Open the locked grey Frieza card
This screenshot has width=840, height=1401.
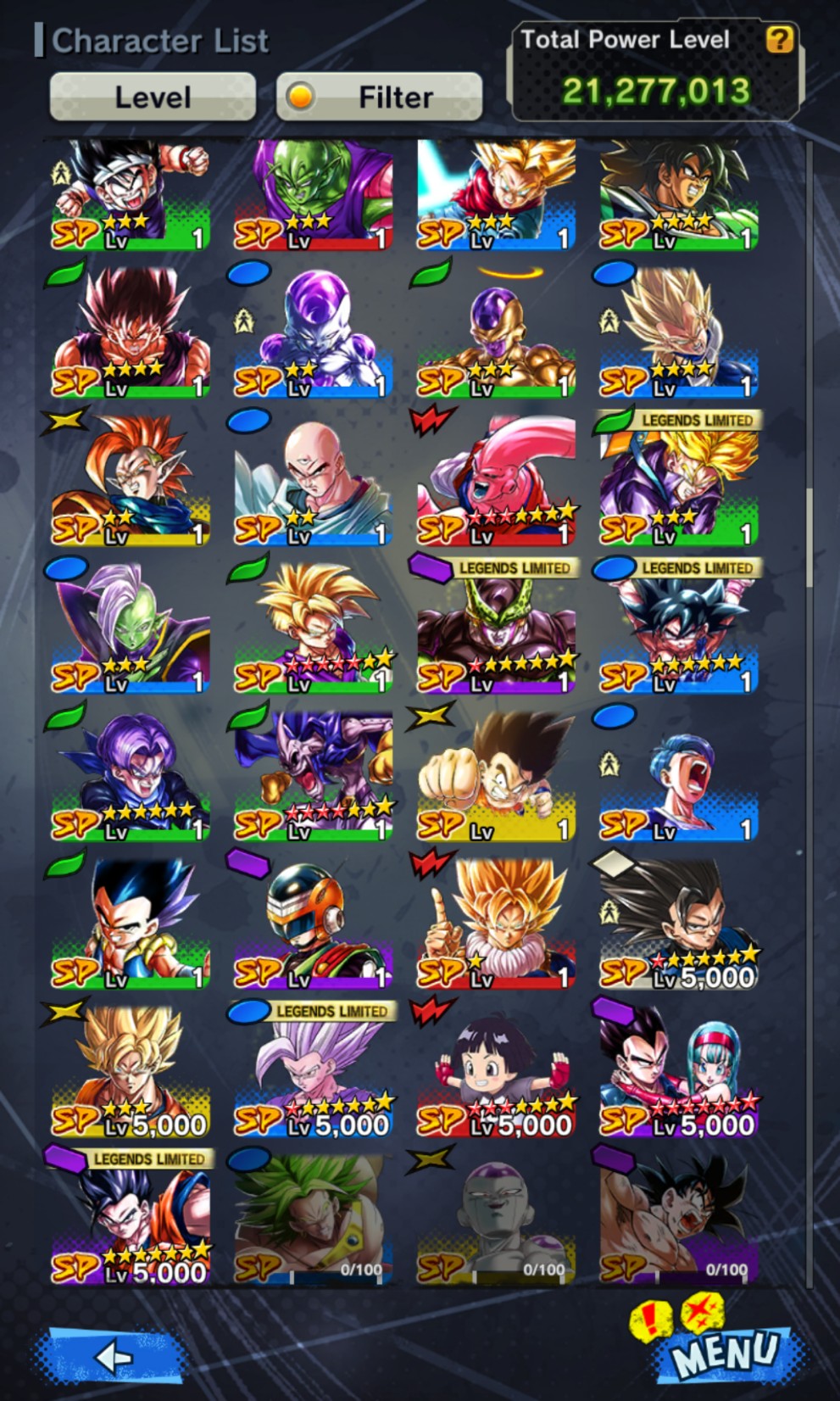[496, 1218]
